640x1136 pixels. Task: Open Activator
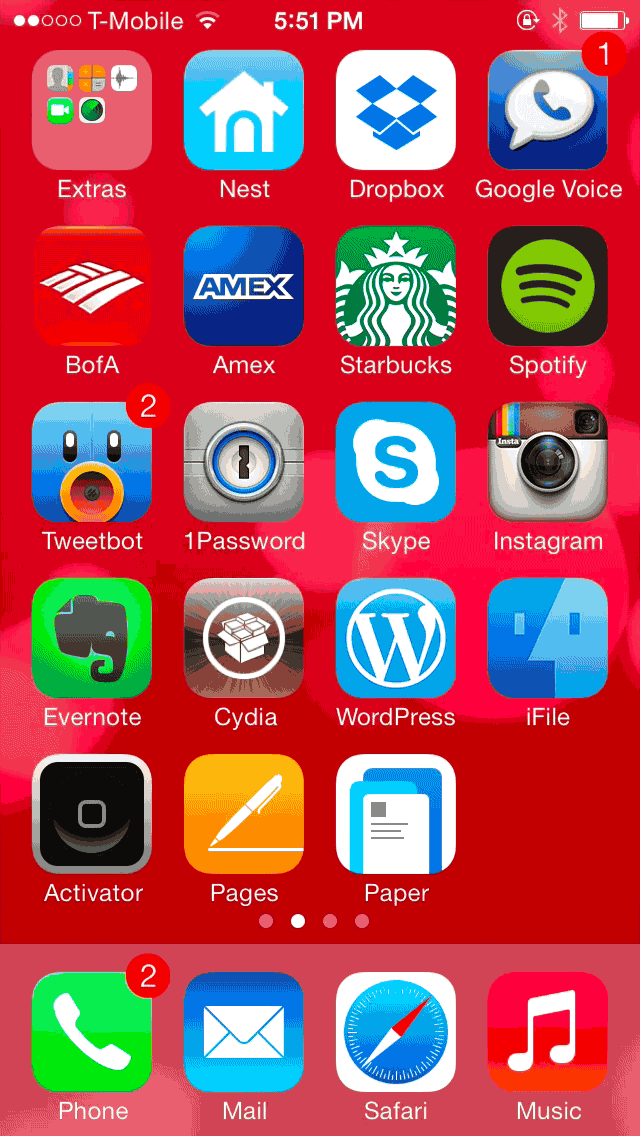(92, 814)
